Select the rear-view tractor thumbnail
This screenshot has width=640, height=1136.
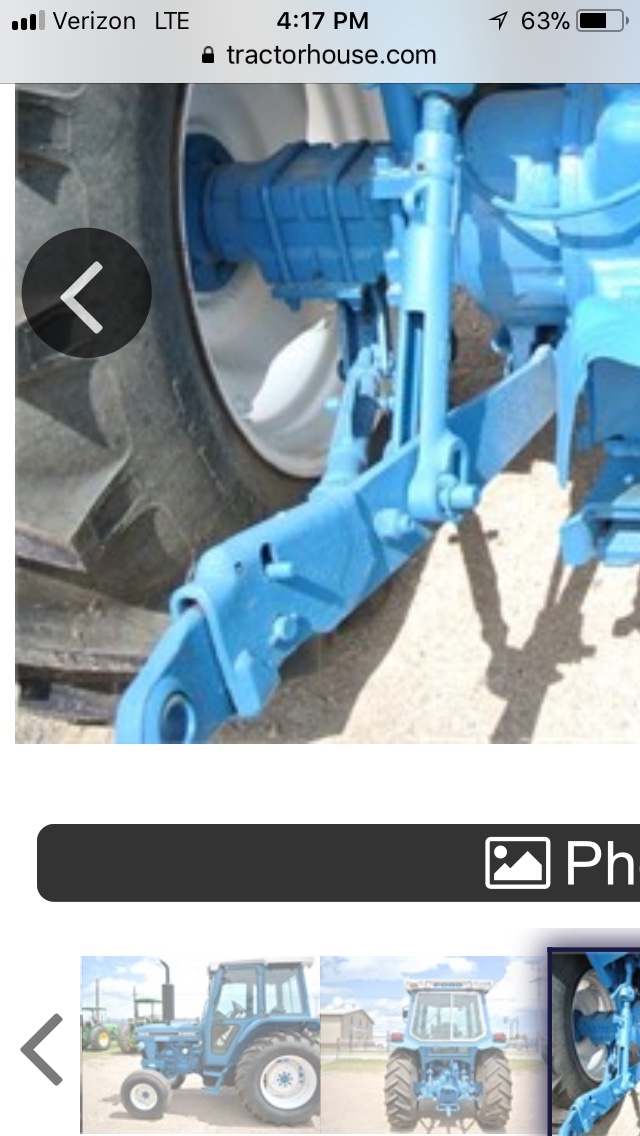coord(432,1044)
